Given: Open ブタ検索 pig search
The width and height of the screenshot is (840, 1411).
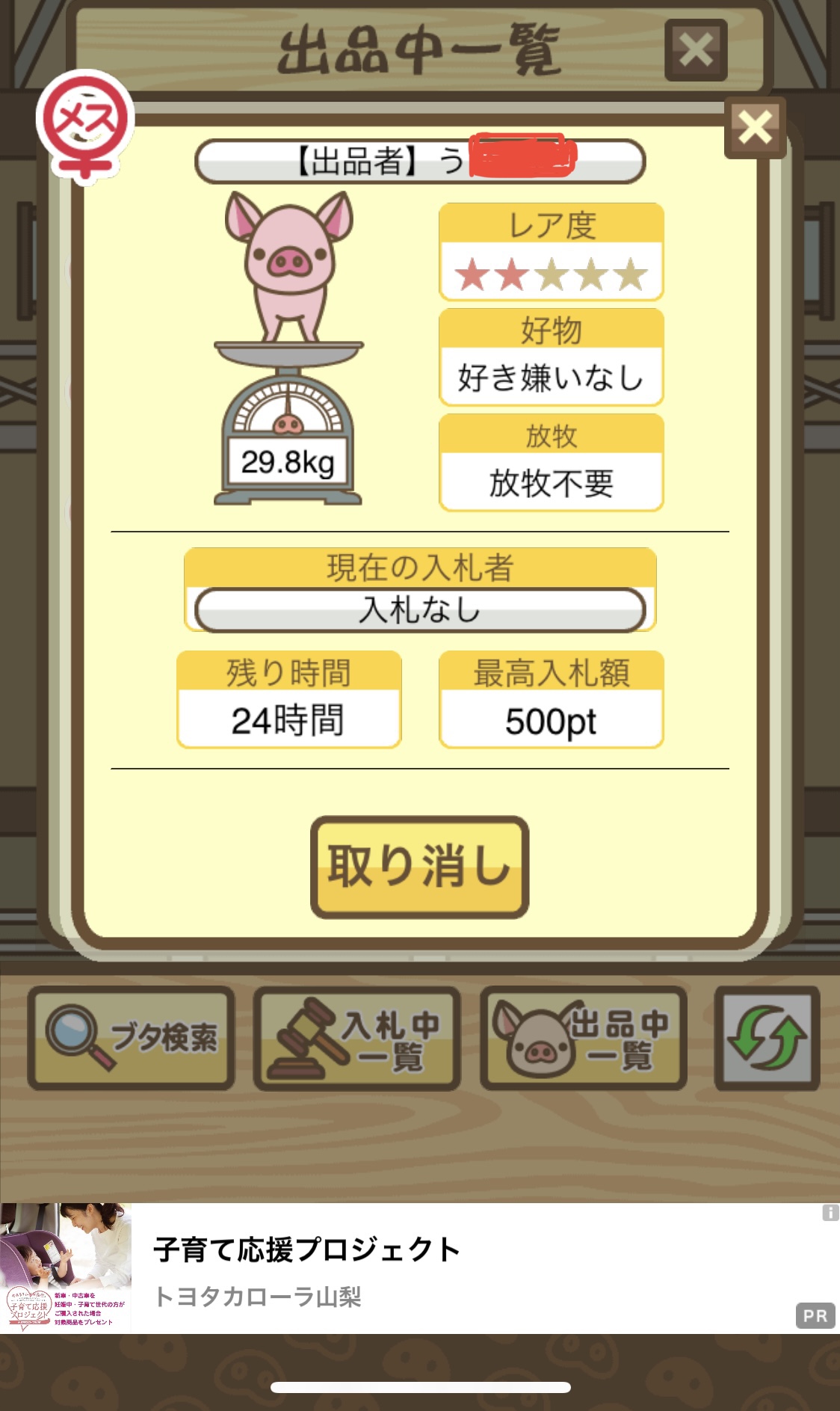Looking at the screenshot, I should click(132, 1038).
